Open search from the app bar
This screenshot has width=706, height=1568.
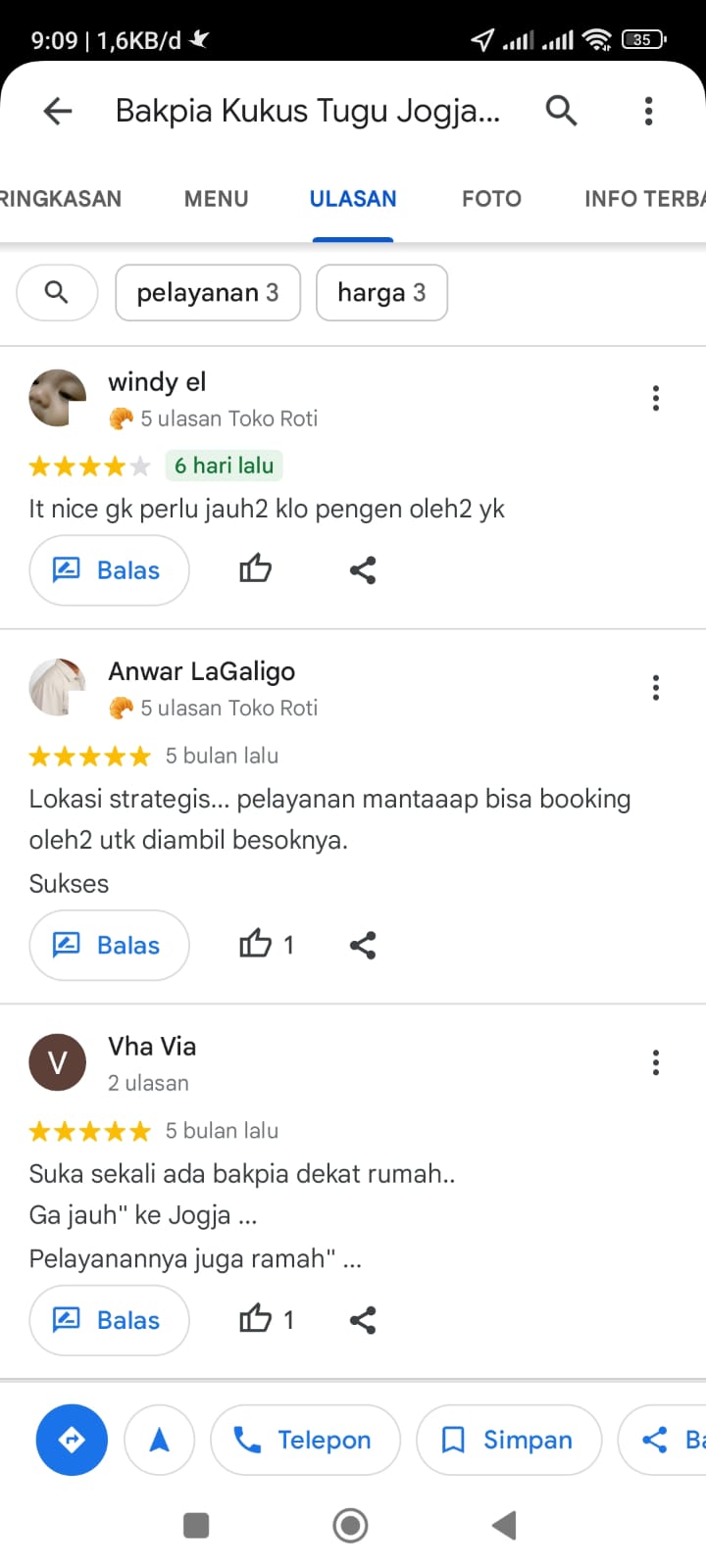pyautogui.click(x=561, y=111)
